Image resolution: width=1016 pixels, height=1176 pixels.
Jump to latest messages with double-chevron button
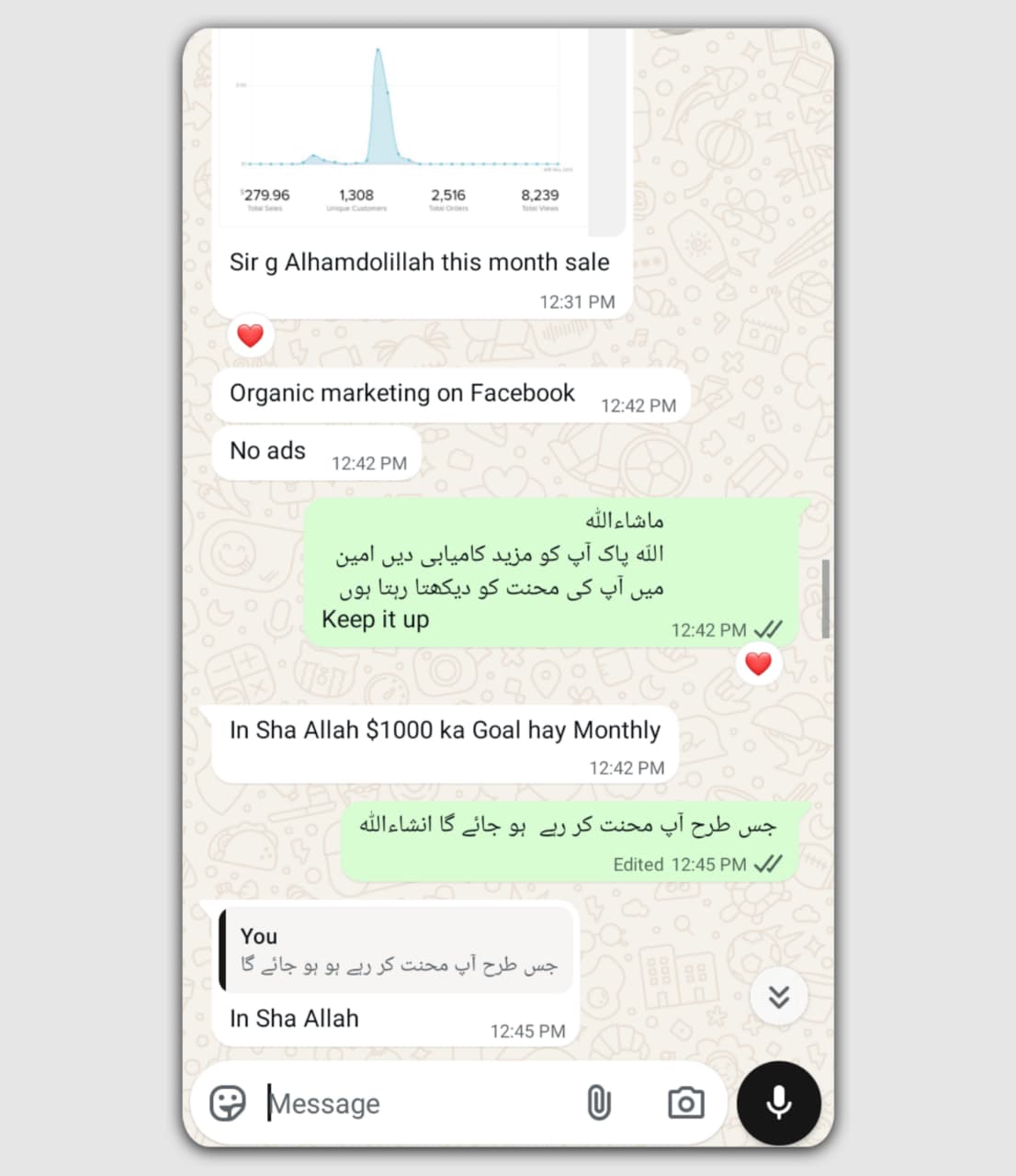coord(779,996)
